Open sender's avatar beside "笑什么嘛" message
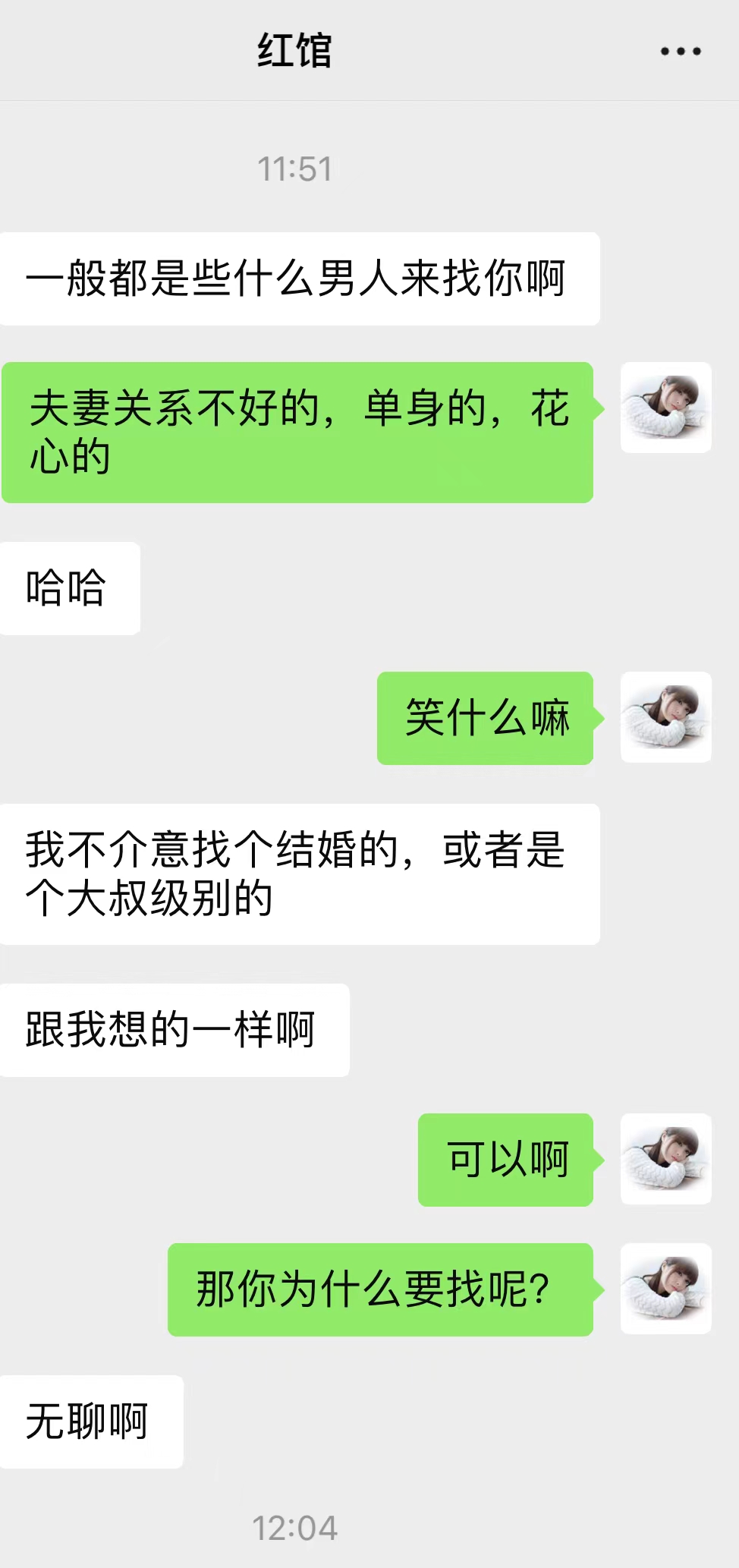 coord(665,717)
